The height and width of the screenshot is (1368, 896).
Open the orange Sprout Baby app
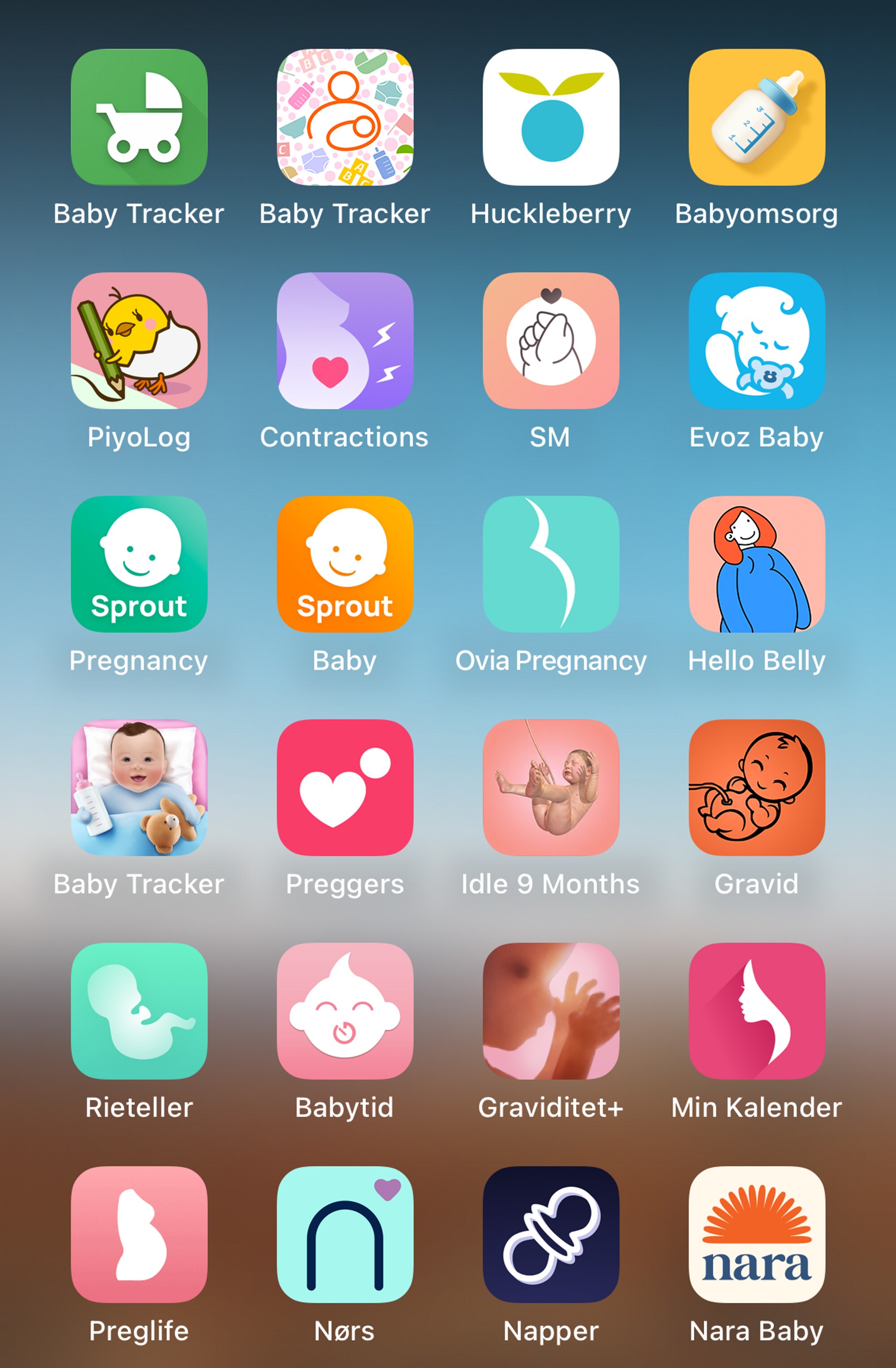345,564
